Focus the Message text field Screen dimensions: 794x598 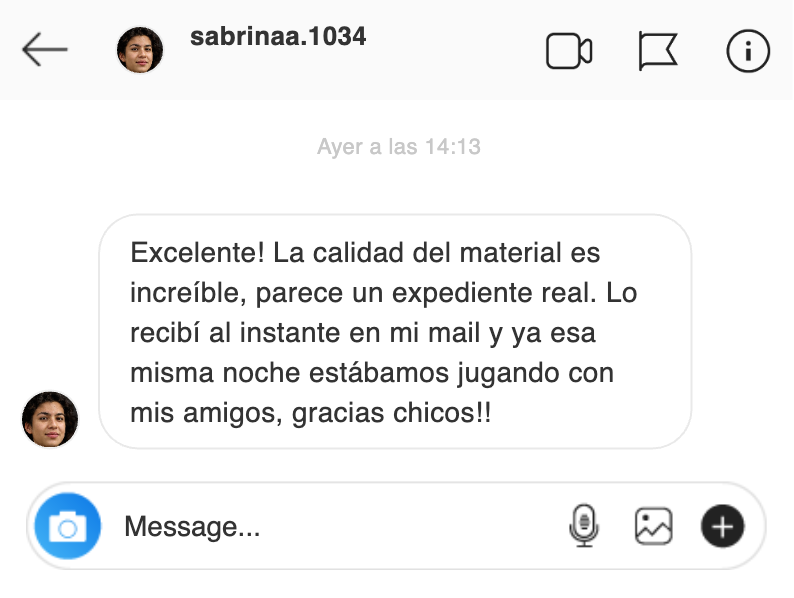[x=330, y=526]
